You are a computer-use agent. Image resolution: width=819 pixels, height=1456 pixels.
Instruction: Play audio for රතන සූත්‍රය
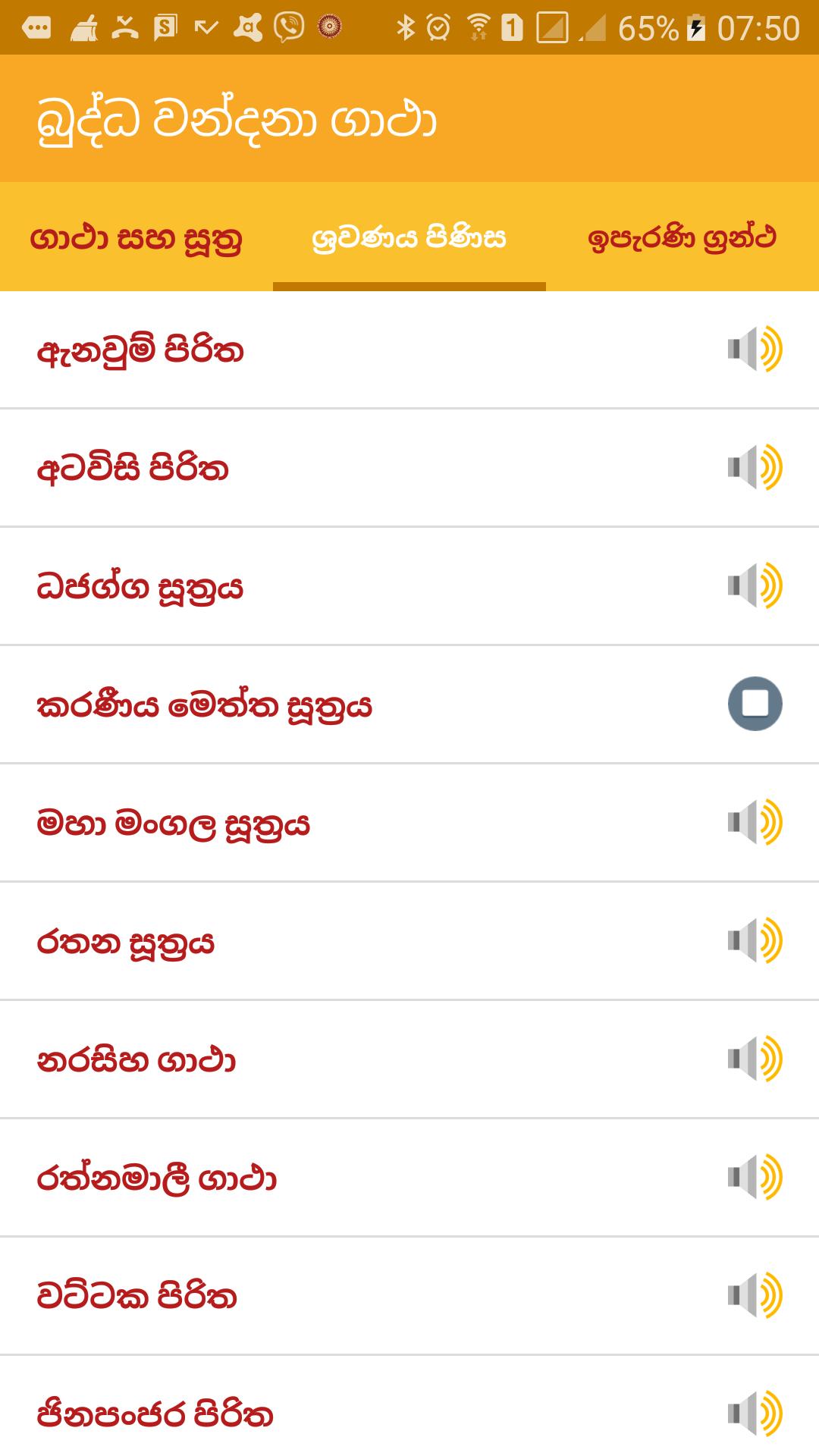click(755, 941)
